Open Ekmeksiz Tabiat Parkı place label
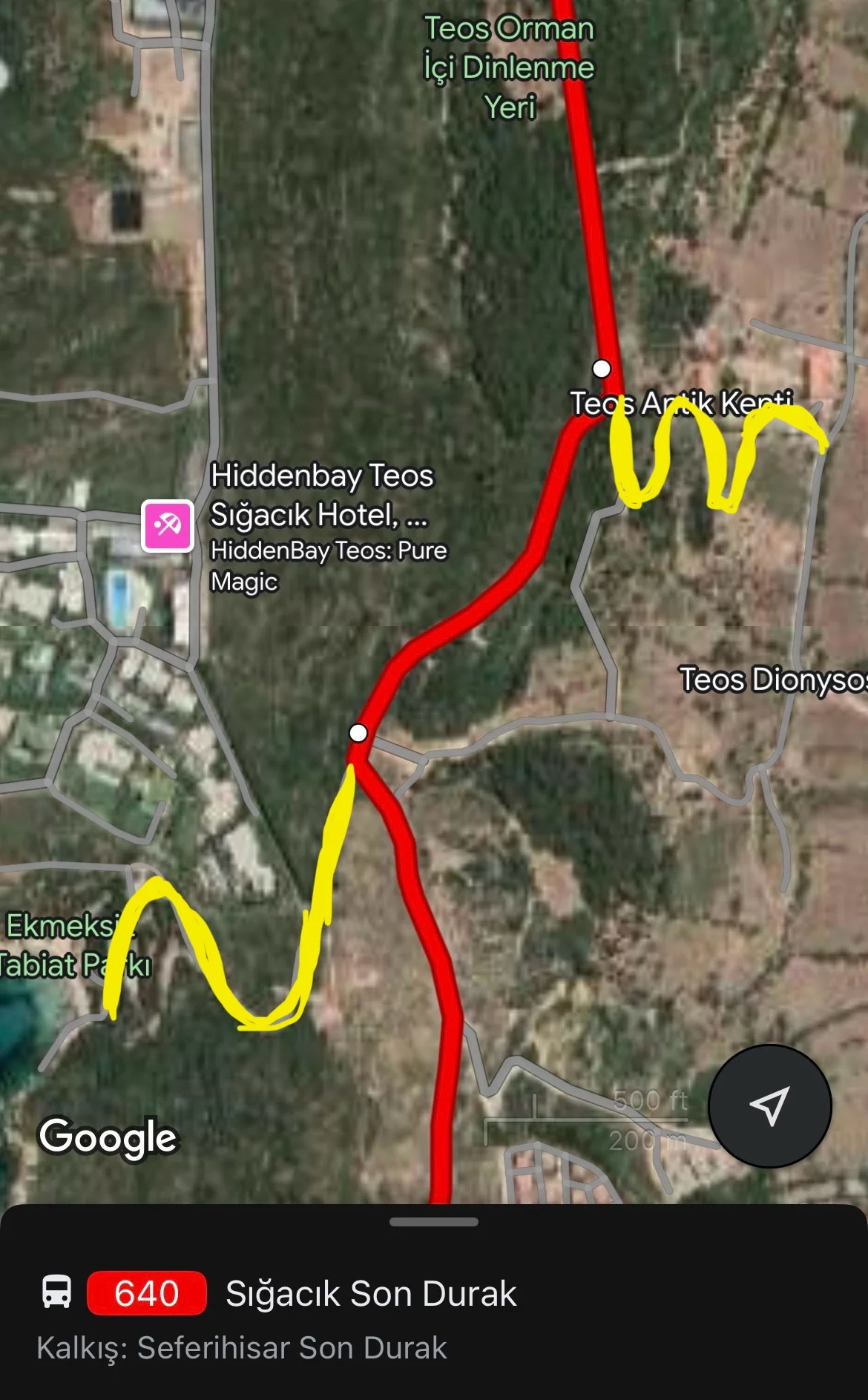868x1400 pixels. (67, 945)
